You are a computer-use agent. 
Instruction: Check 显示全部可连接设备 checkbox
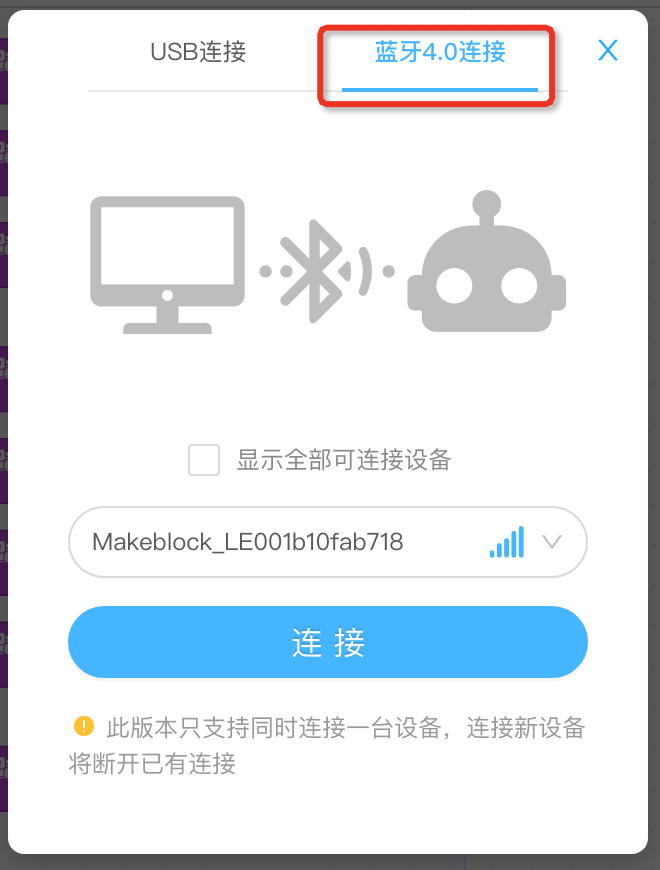(205, 460)
